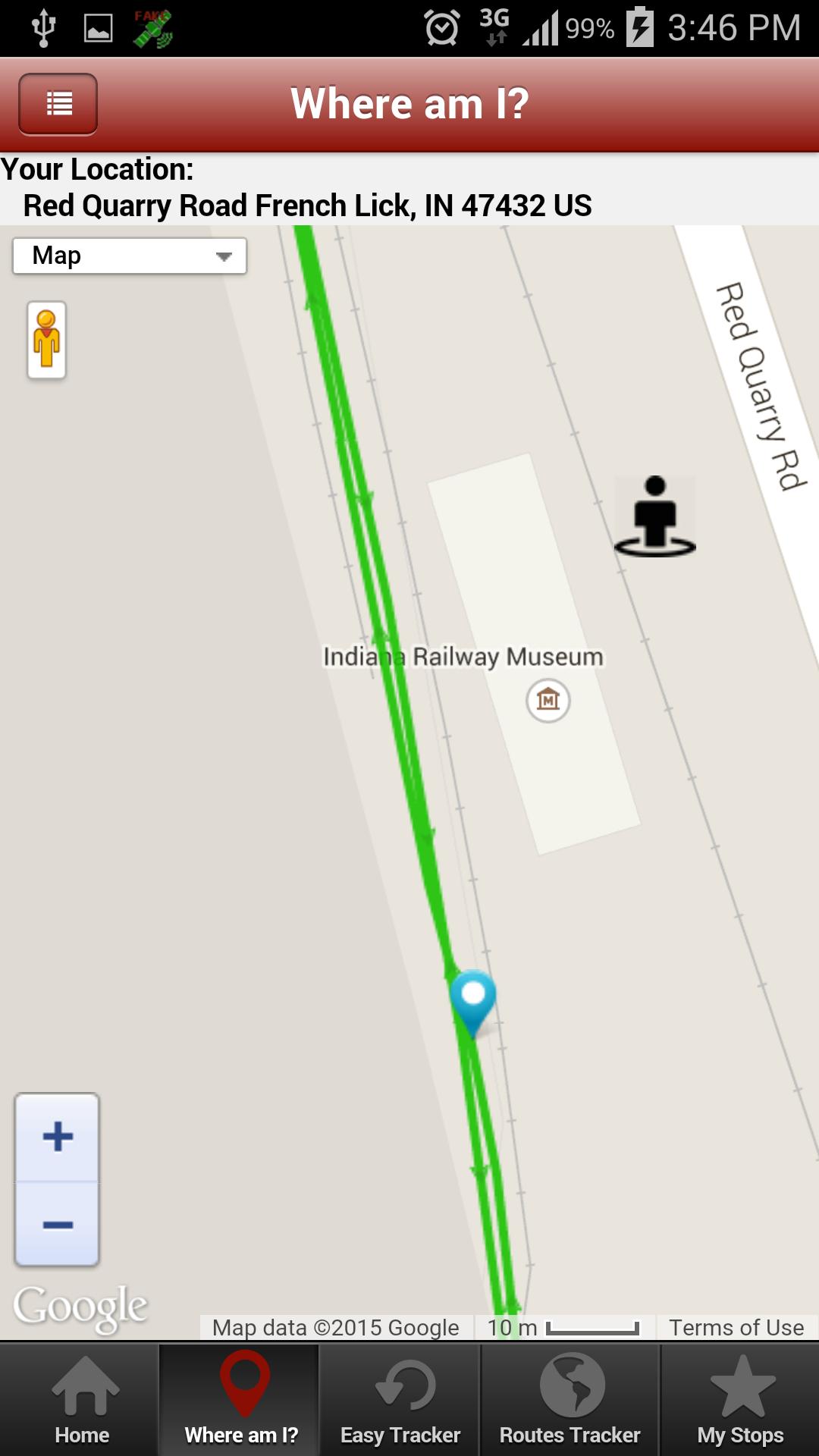Select the Where am I? tab
Screen dimensions: 819x1456
tap(242, 1400)
